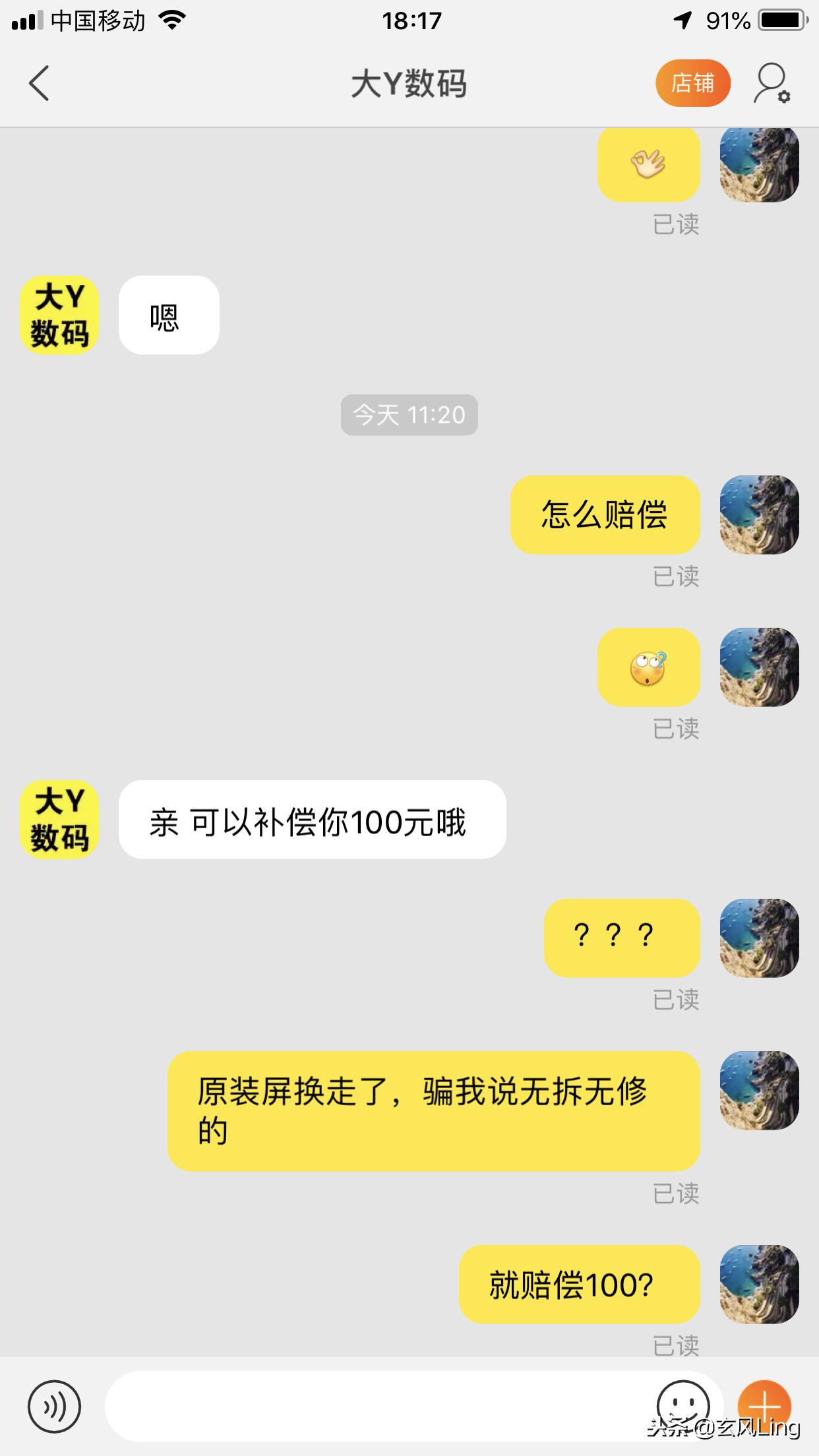Select the ??? message bubble
Viewport: 819px width, 1456px height.
621,938
